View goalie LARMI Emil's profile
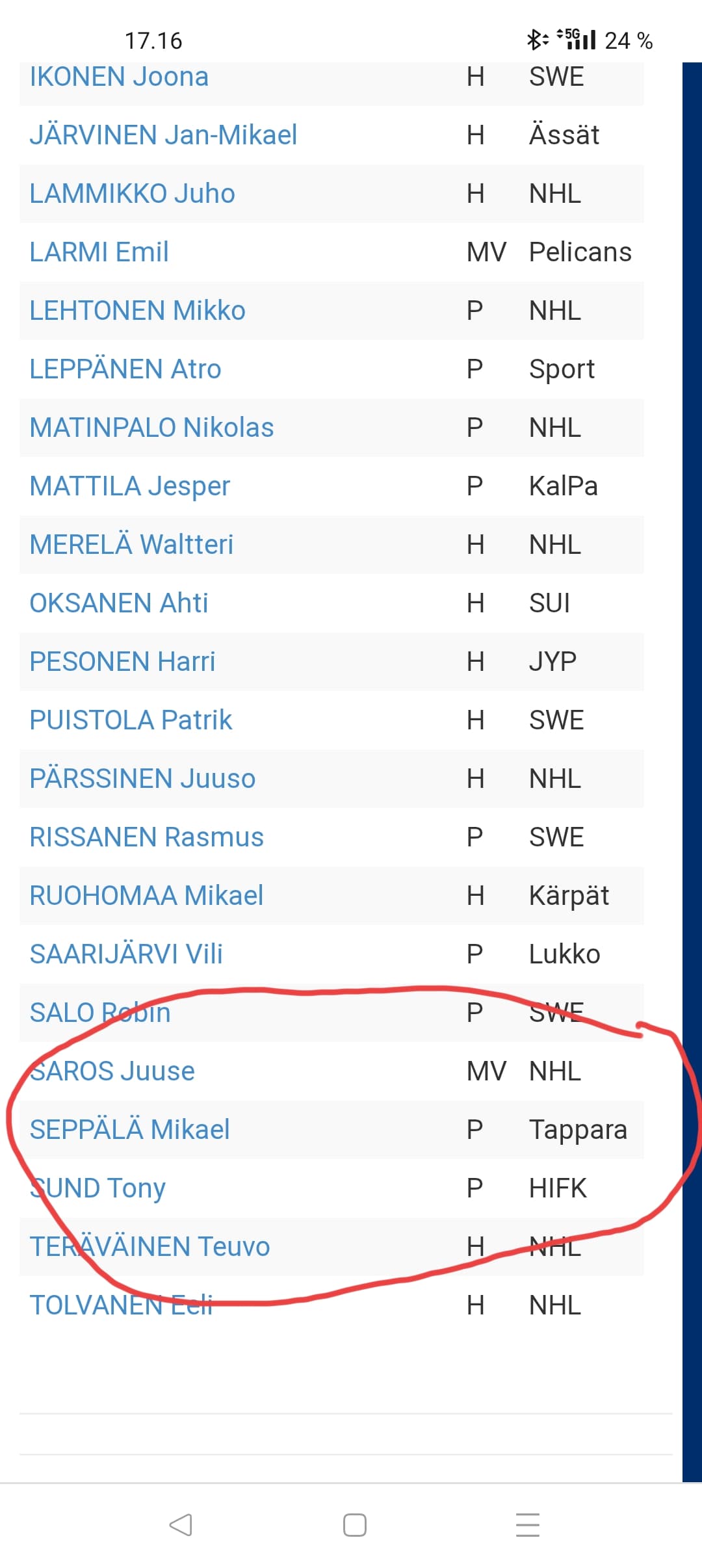 click(99, 252)
